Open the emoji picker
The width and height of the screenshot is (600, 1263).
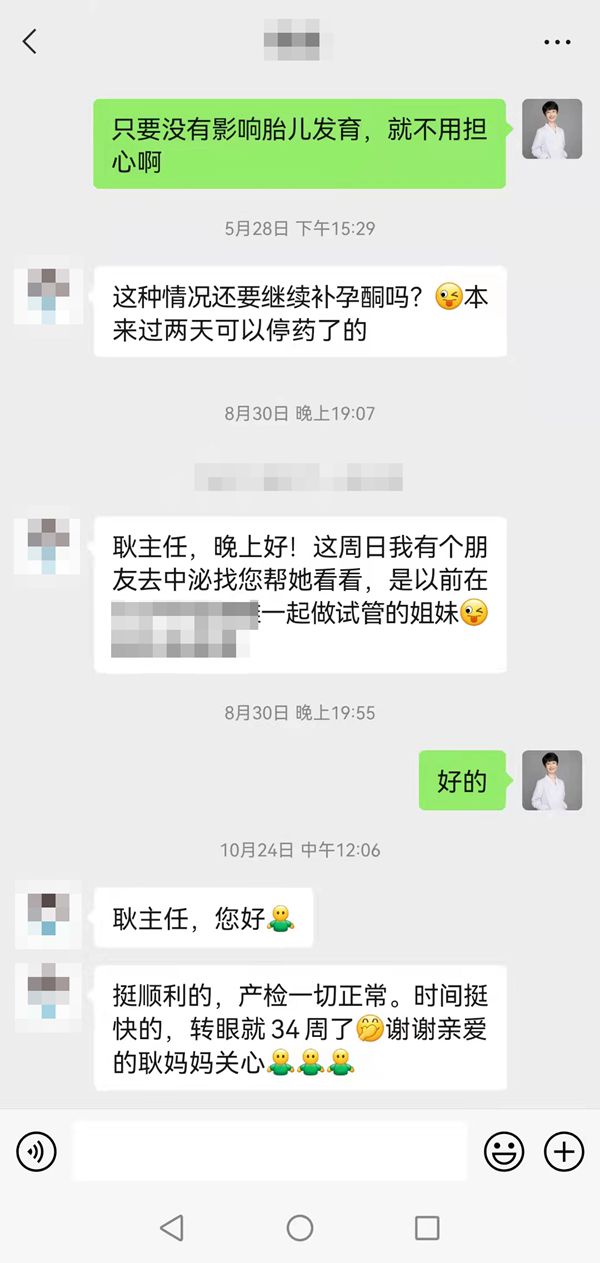504,1152
